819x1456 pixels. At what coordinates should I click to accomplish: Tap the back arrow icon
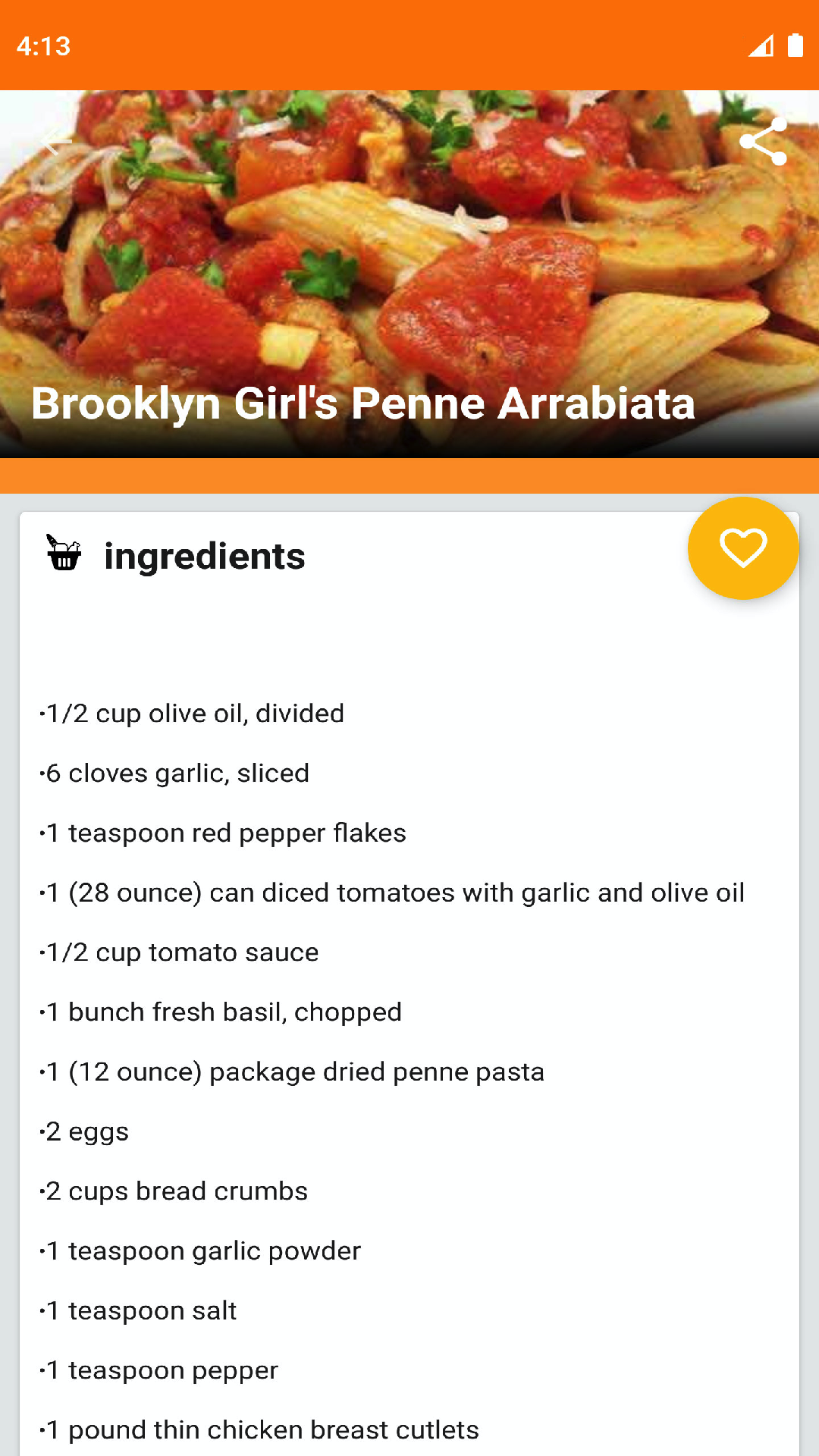55,143
